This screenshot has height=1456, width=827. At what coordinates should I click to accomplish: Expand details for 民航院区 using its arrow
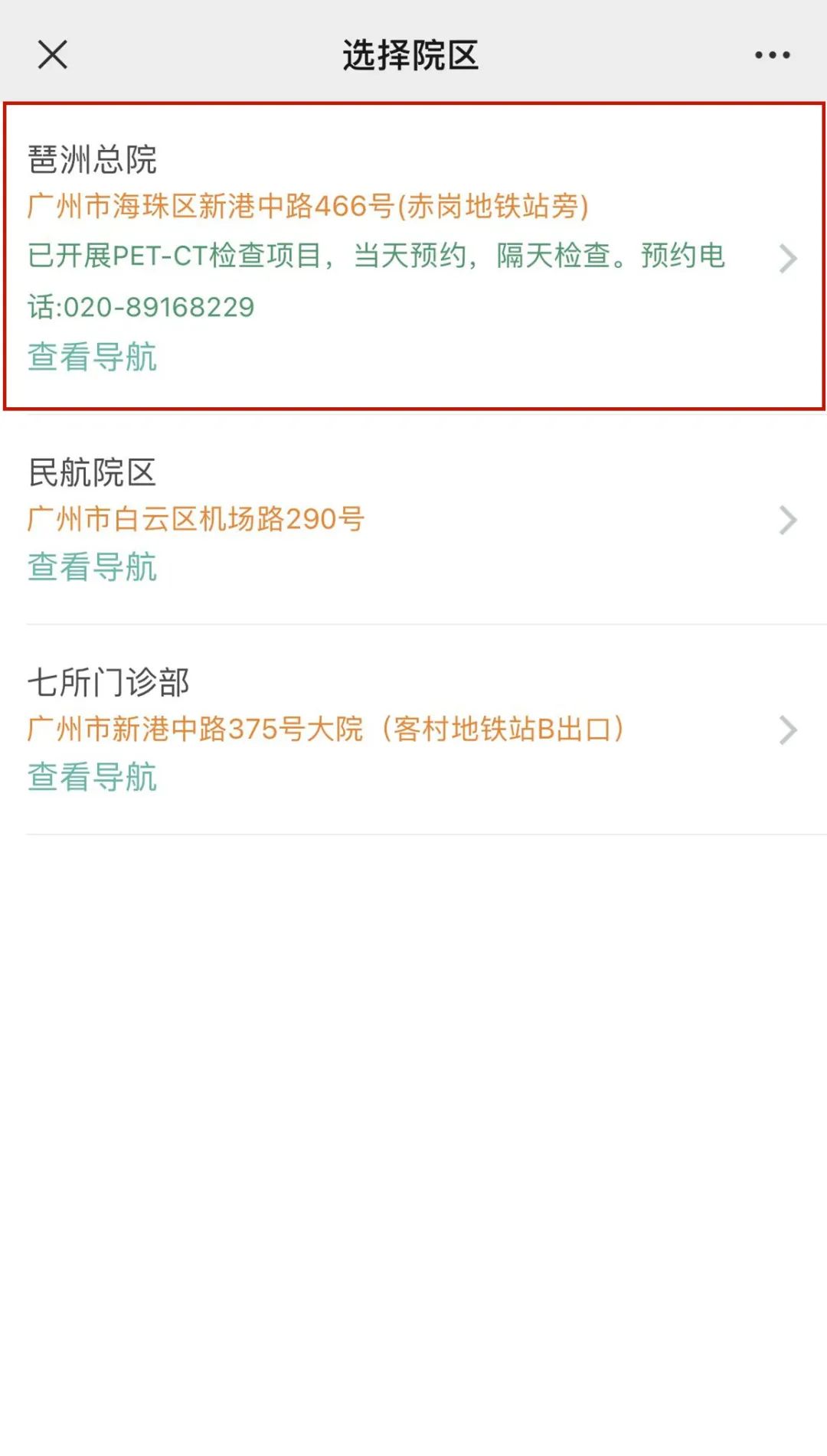tap(787, 520)
